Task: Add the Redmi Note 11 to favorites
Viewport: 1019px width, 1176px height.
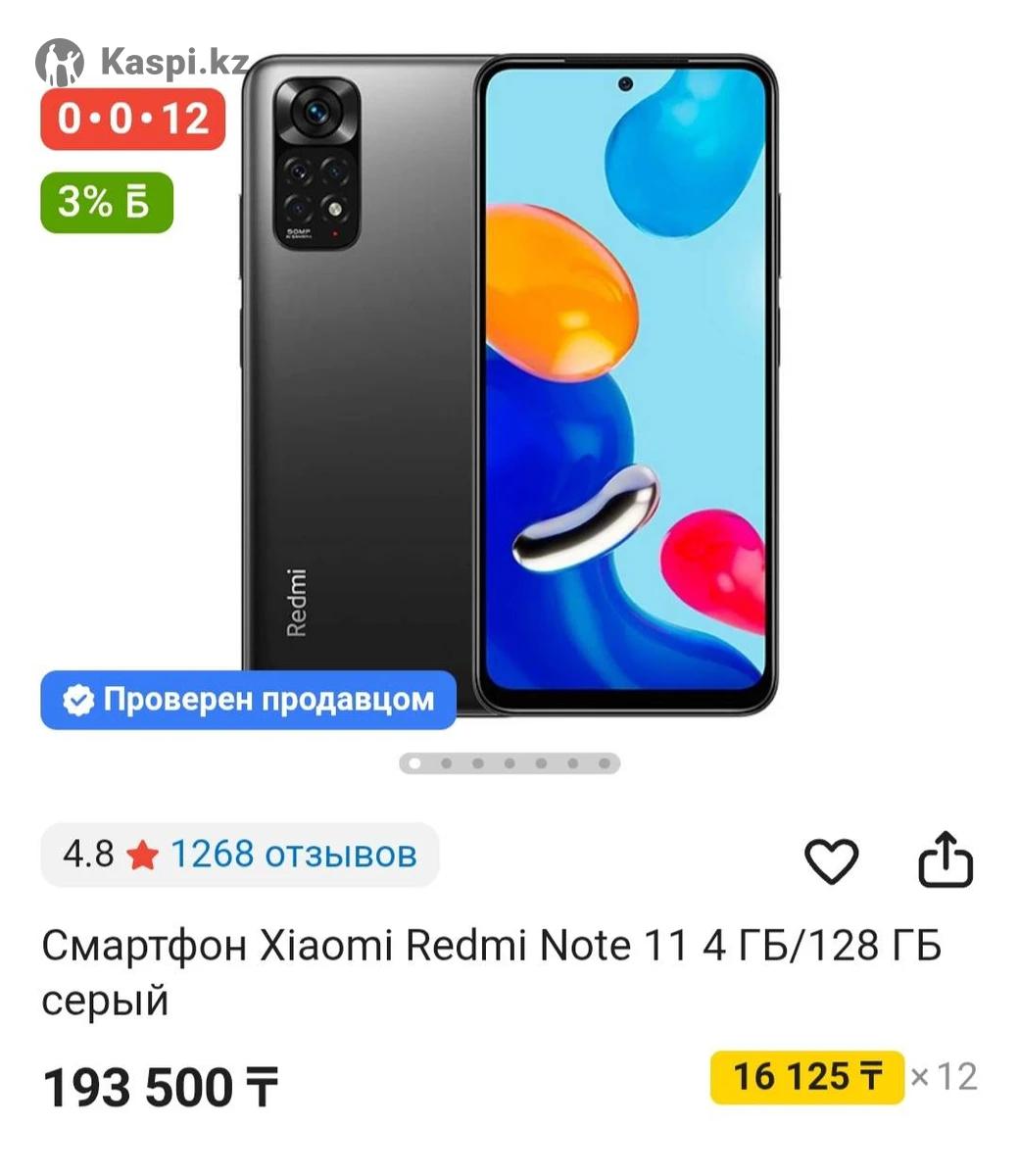Action: point(831,861)
